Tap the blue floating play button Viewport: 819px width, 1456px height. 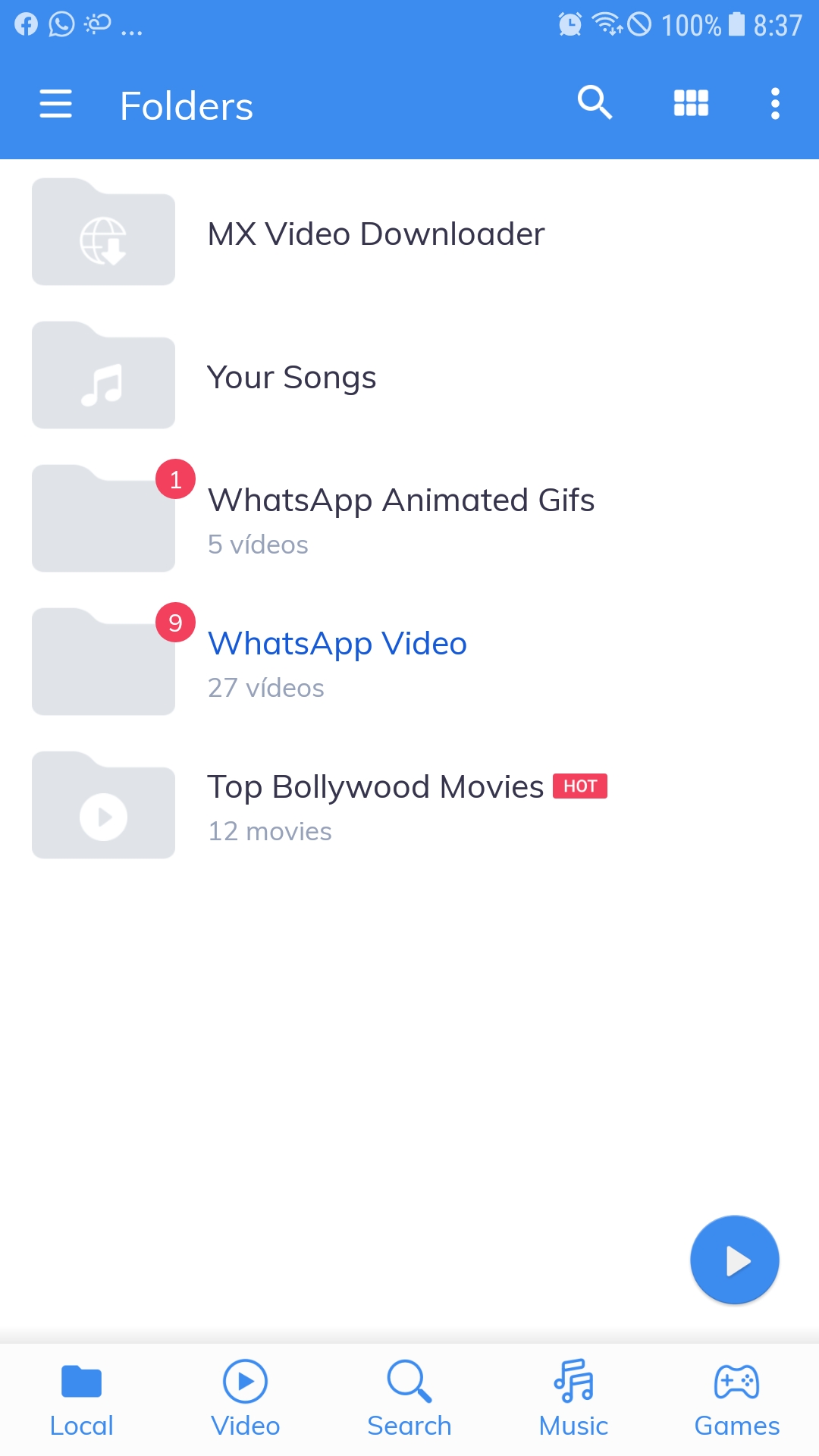click(x=734, y=1259)
